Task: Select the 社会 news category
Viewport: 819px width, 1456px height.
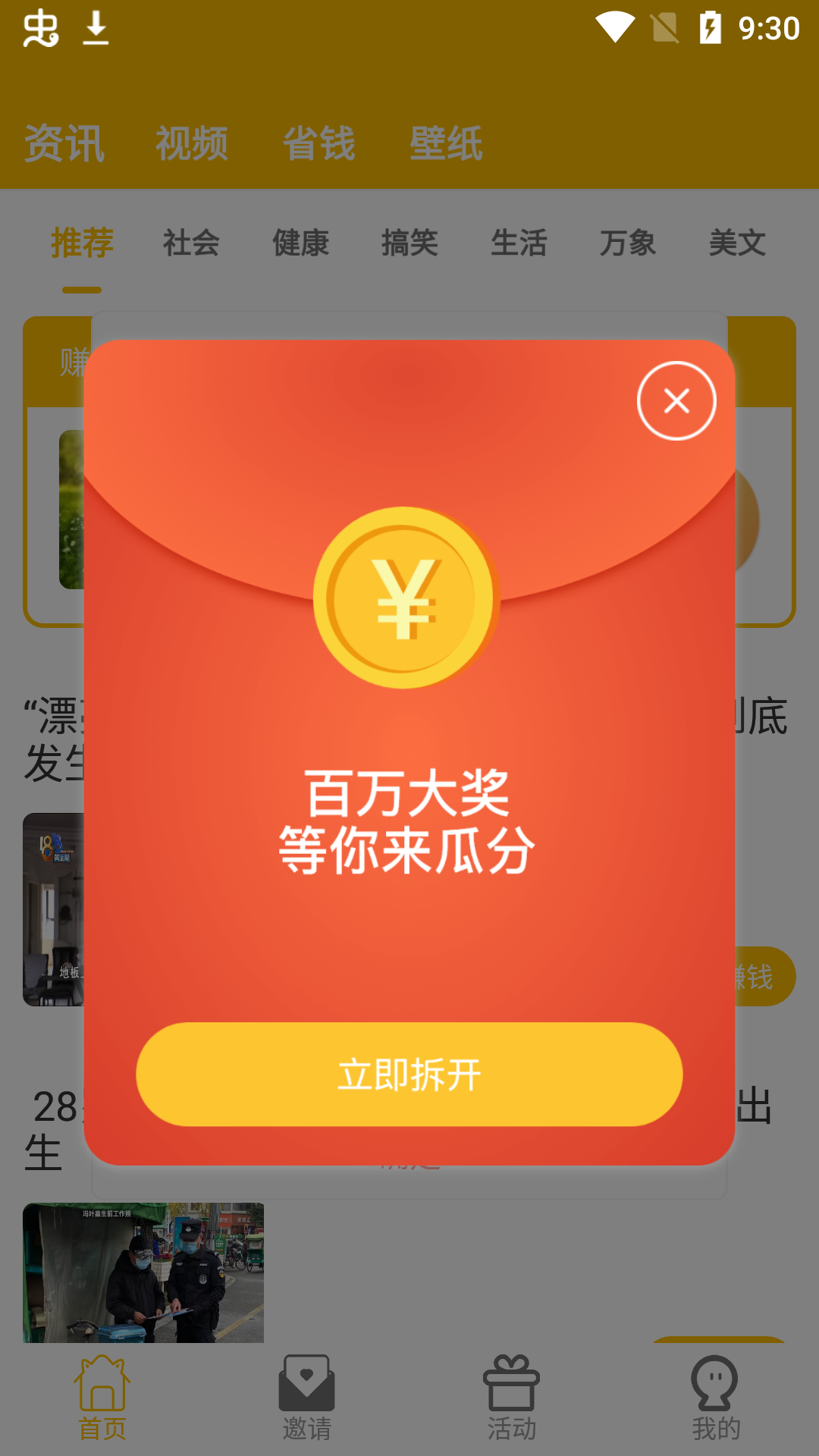Action: (x=190, y=244)
